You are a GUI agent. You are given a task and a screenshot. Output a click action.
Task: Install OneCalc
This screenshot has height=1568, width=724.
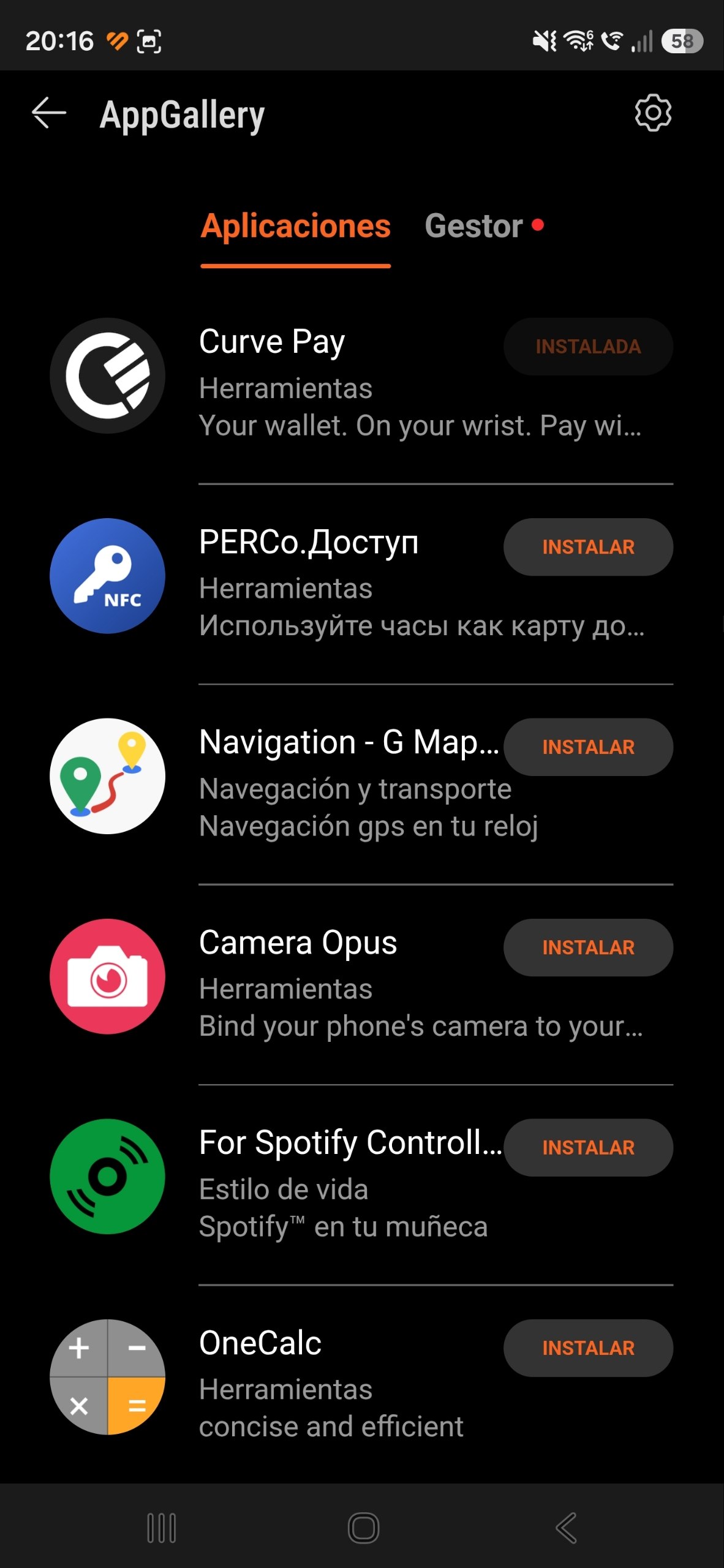pyautogui.click(x=588, y=1348)
